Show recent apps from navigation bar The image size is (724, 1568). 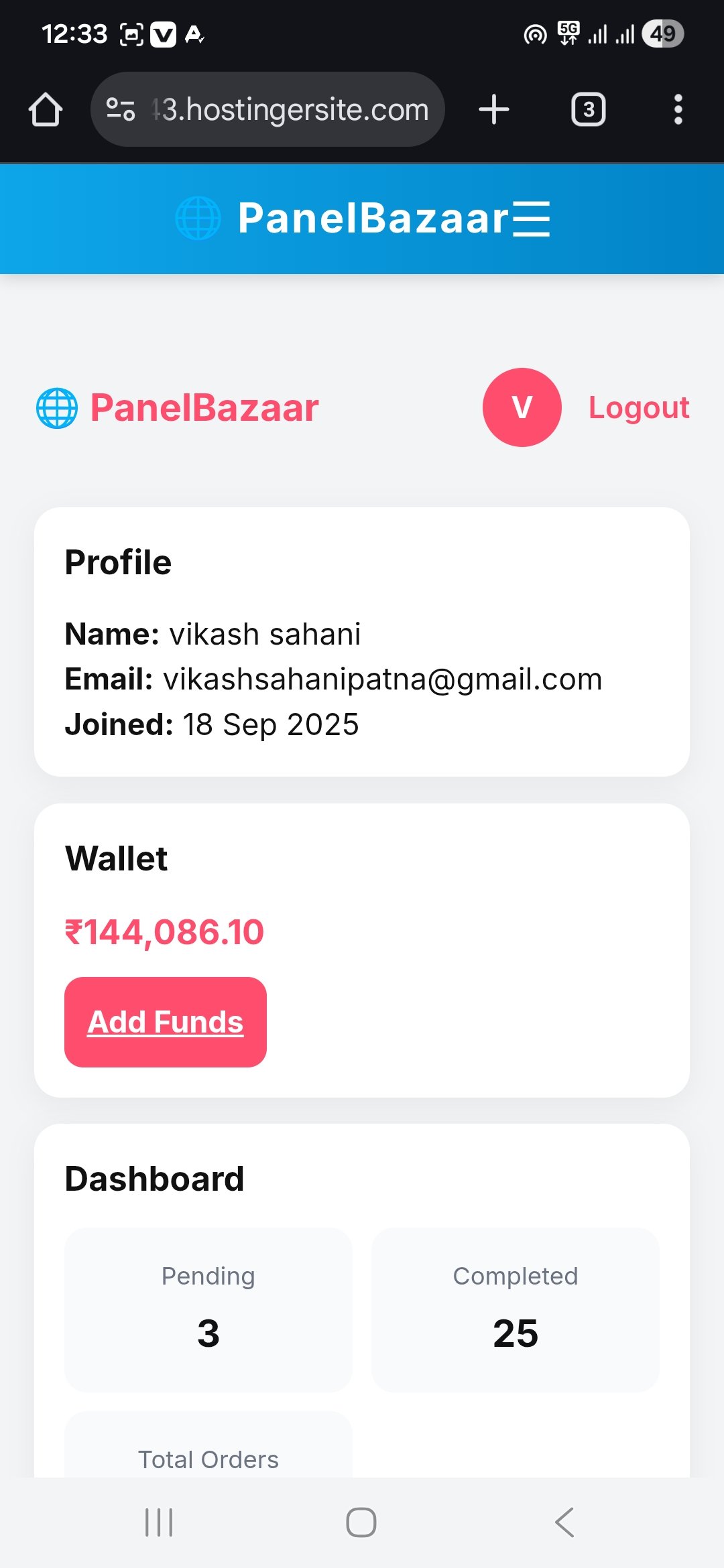tap(159, 1522)
